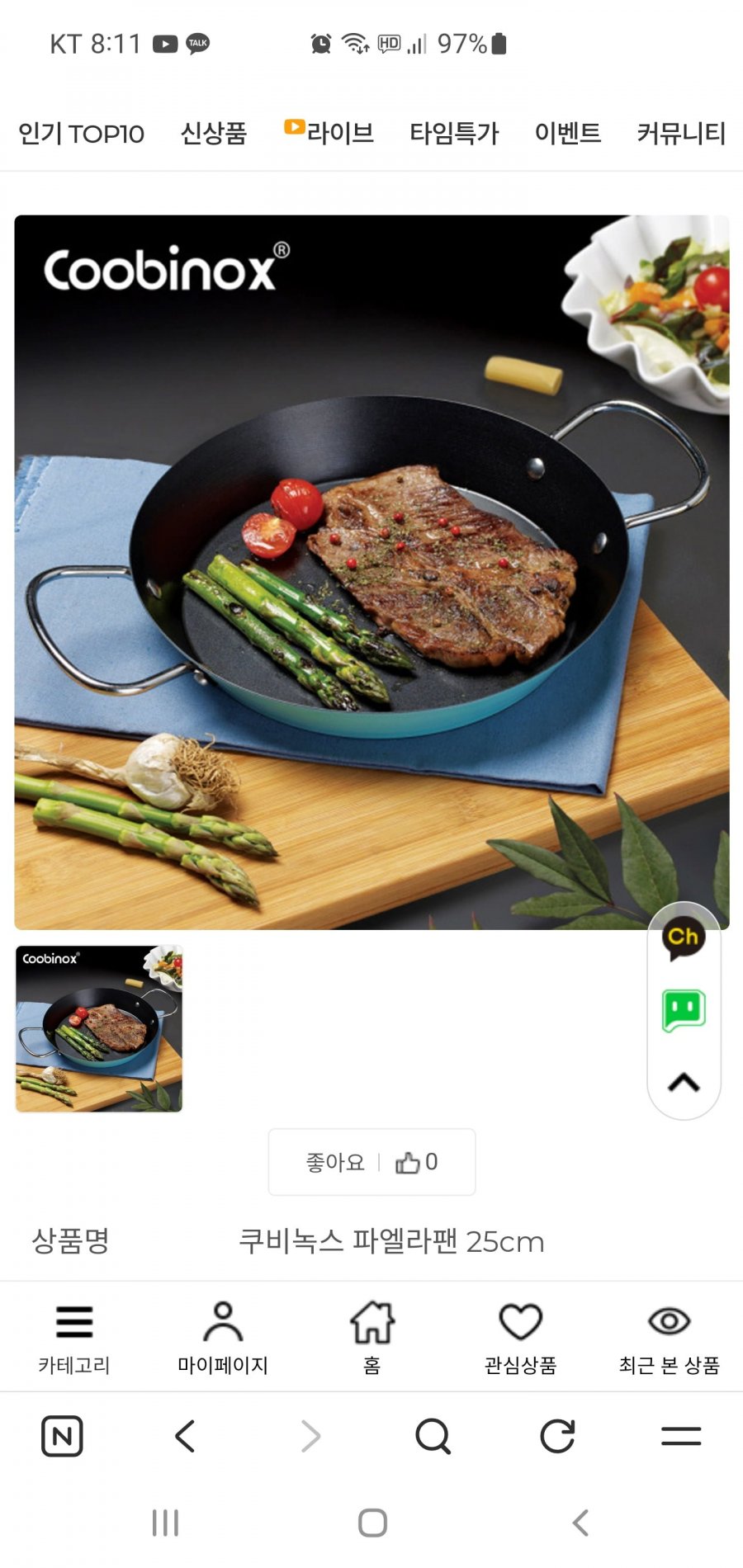Go to 마이페이지

(223, 1337)
